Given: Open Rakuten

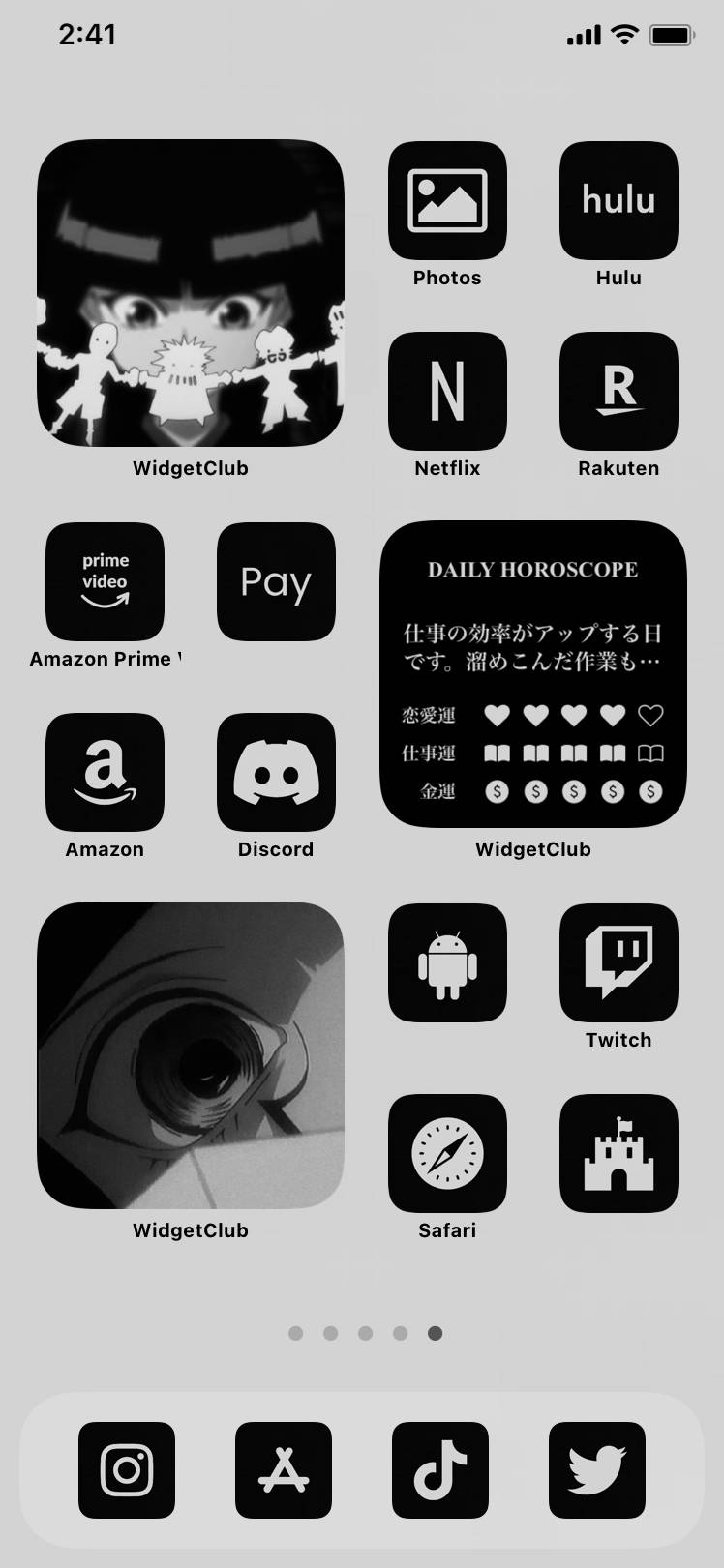Looking at the screenshot, I should [x=618, y=391].
